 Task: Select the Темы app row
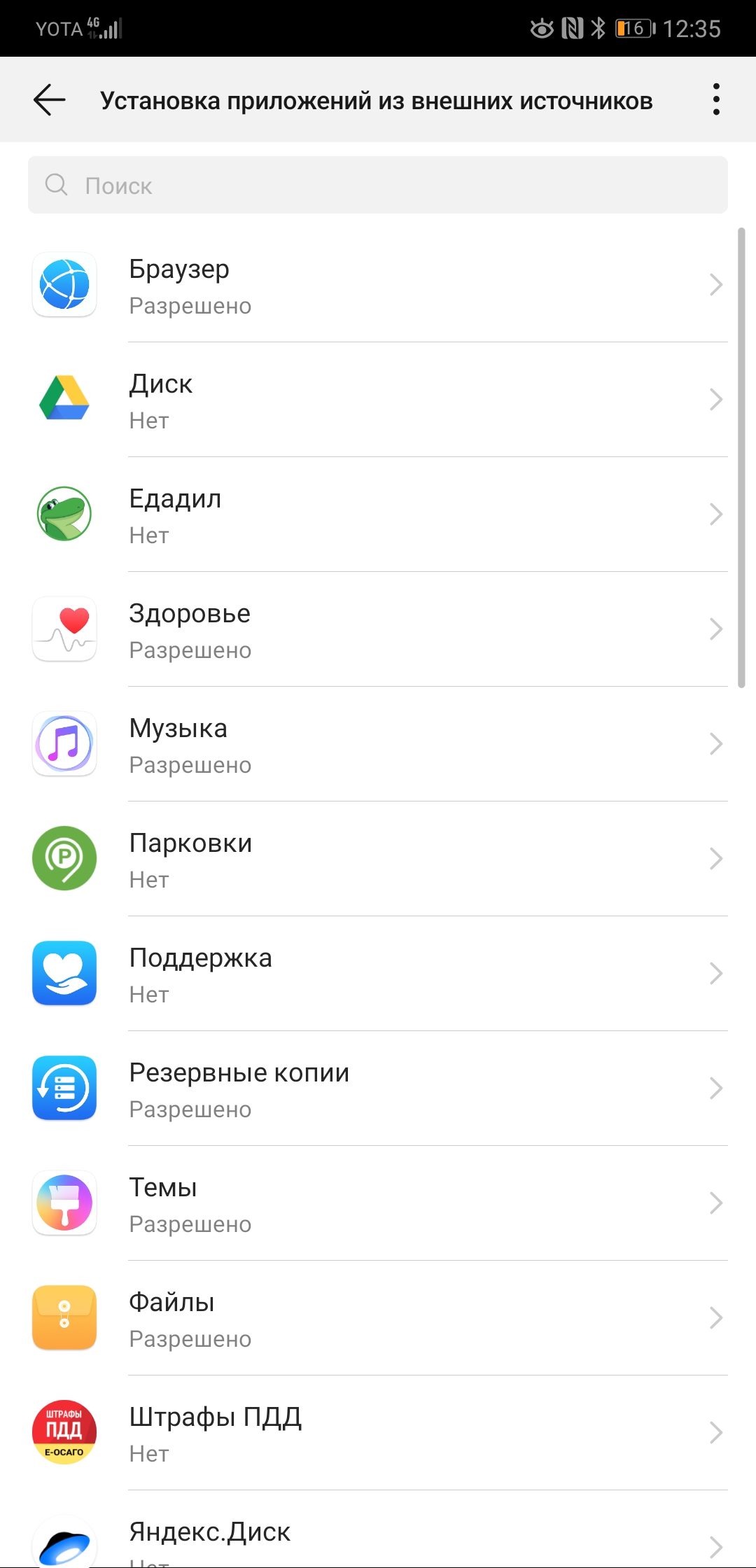coord(378,1204)
